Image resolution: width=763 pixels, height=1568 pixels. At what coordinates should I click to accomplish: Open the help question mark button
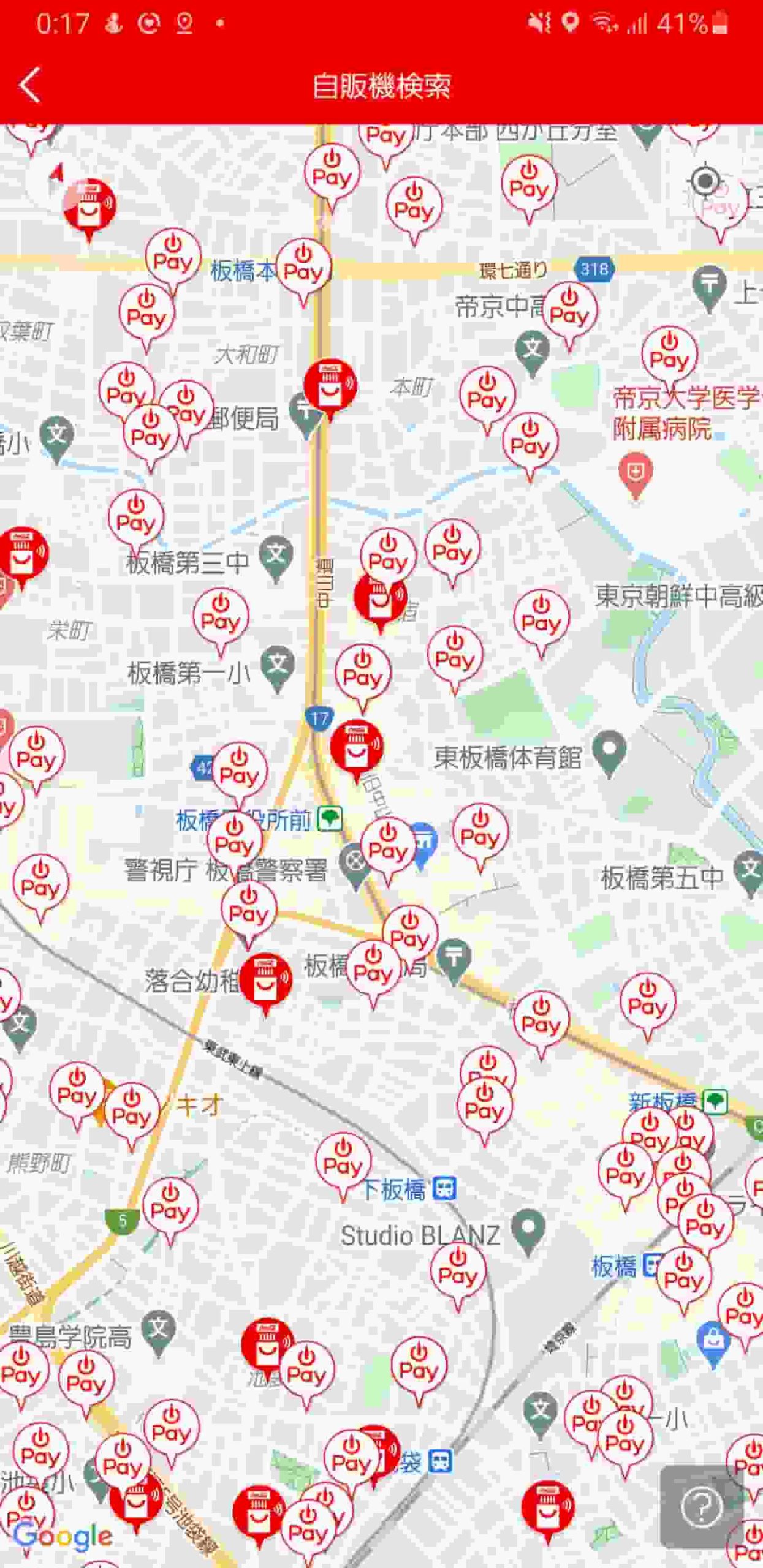700,1507
